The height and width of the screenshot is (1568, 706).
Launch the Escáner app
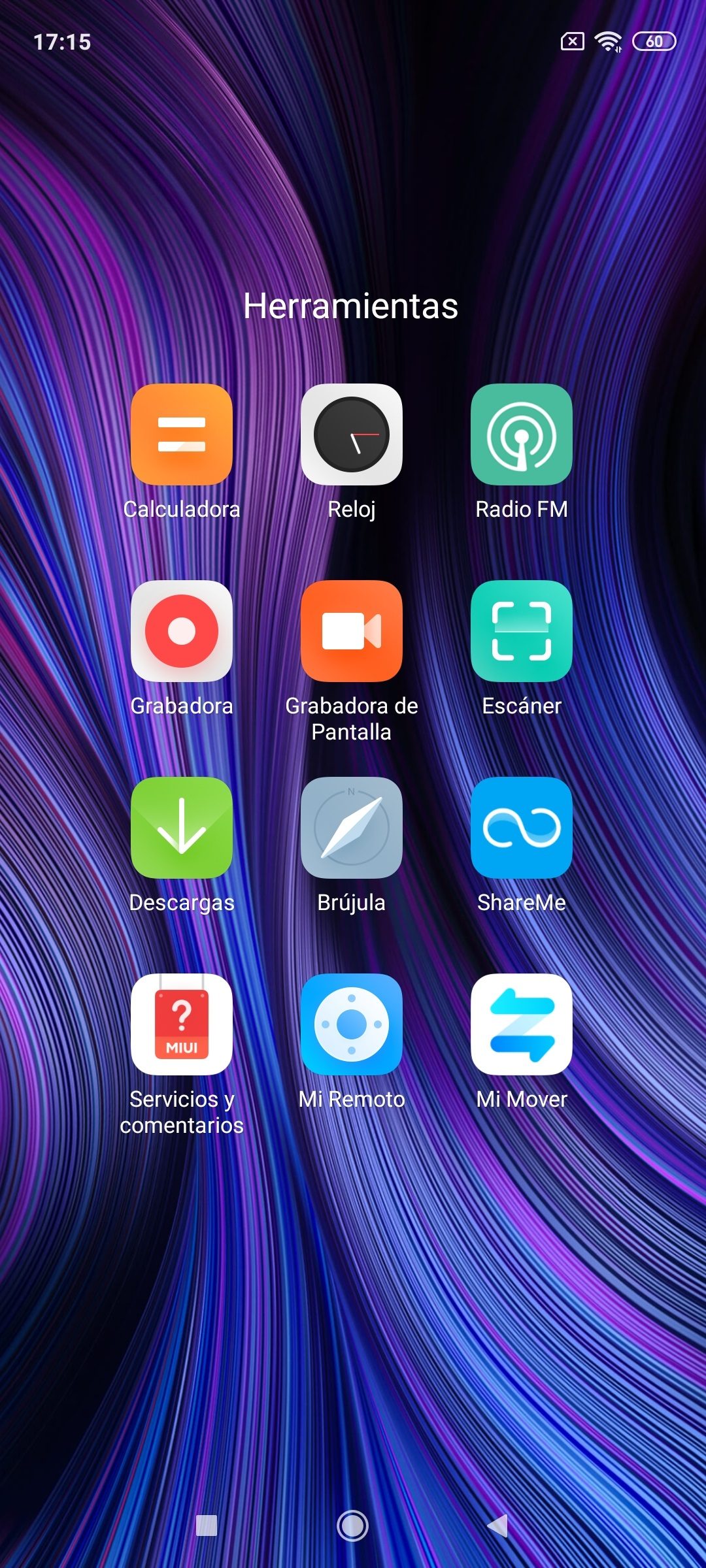(x=522, y=631)
